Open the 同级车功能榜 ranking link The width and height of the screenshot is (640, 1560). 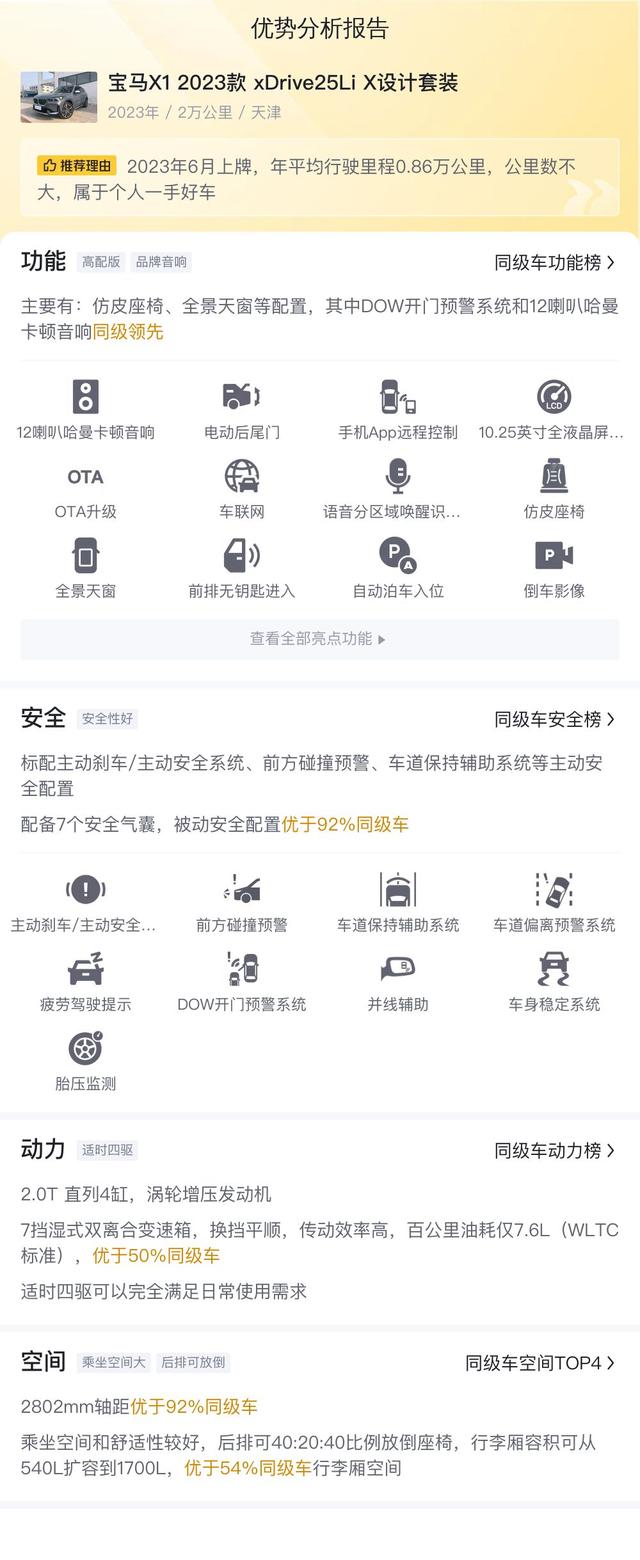[x=554, y=262]
